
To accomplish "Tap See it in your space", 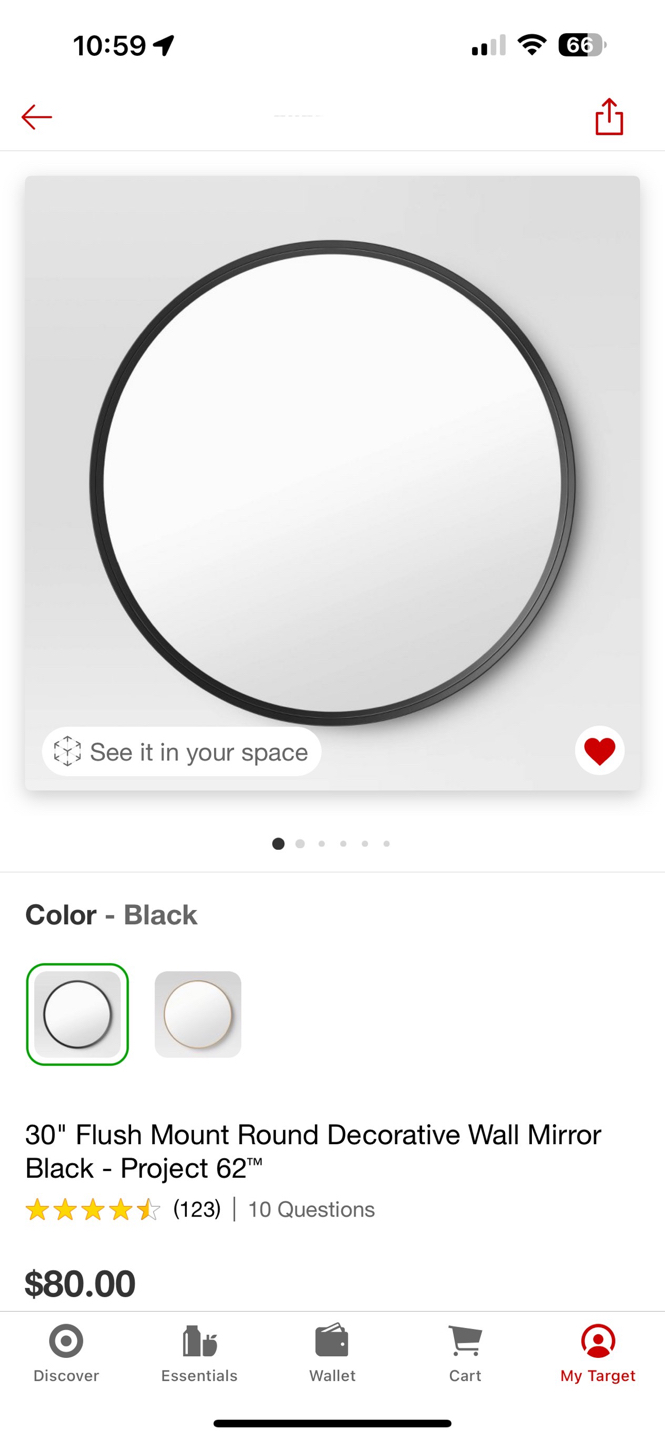I will tap(182, 752).
